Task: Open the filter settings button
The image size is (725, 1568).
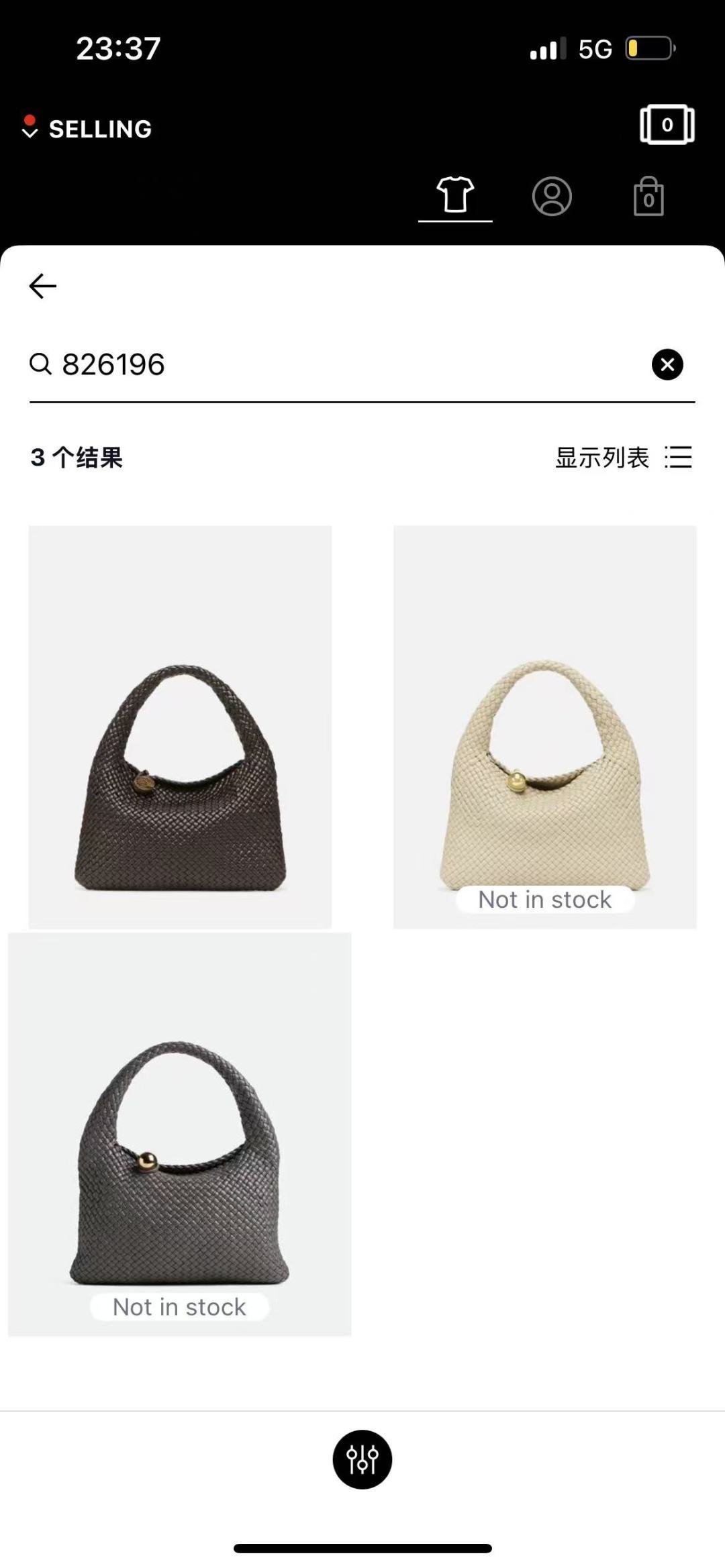Action: [362, 1459]
